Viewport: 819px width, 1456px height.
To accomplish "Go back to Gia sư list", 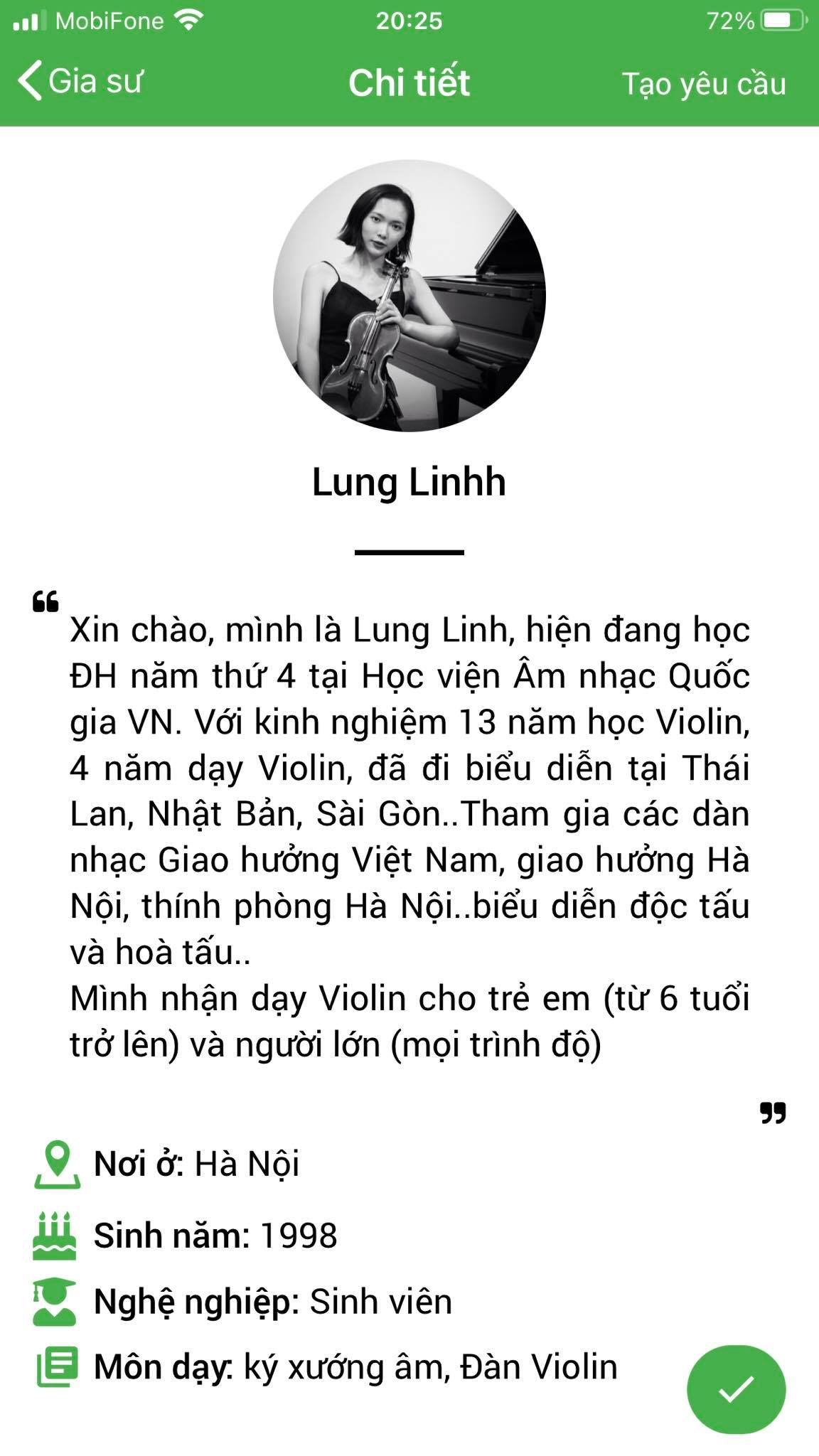I will tap(80, 81).
